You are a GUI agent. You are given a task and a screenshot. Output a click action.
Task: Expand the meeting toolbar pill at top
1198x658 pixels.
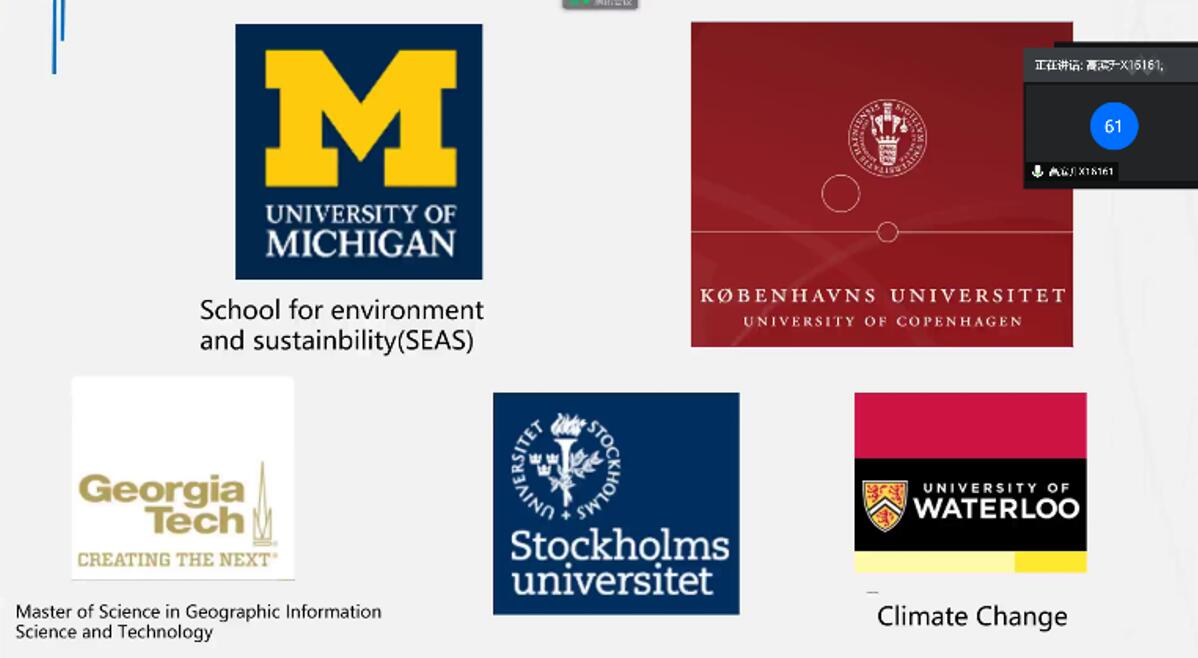600,4
